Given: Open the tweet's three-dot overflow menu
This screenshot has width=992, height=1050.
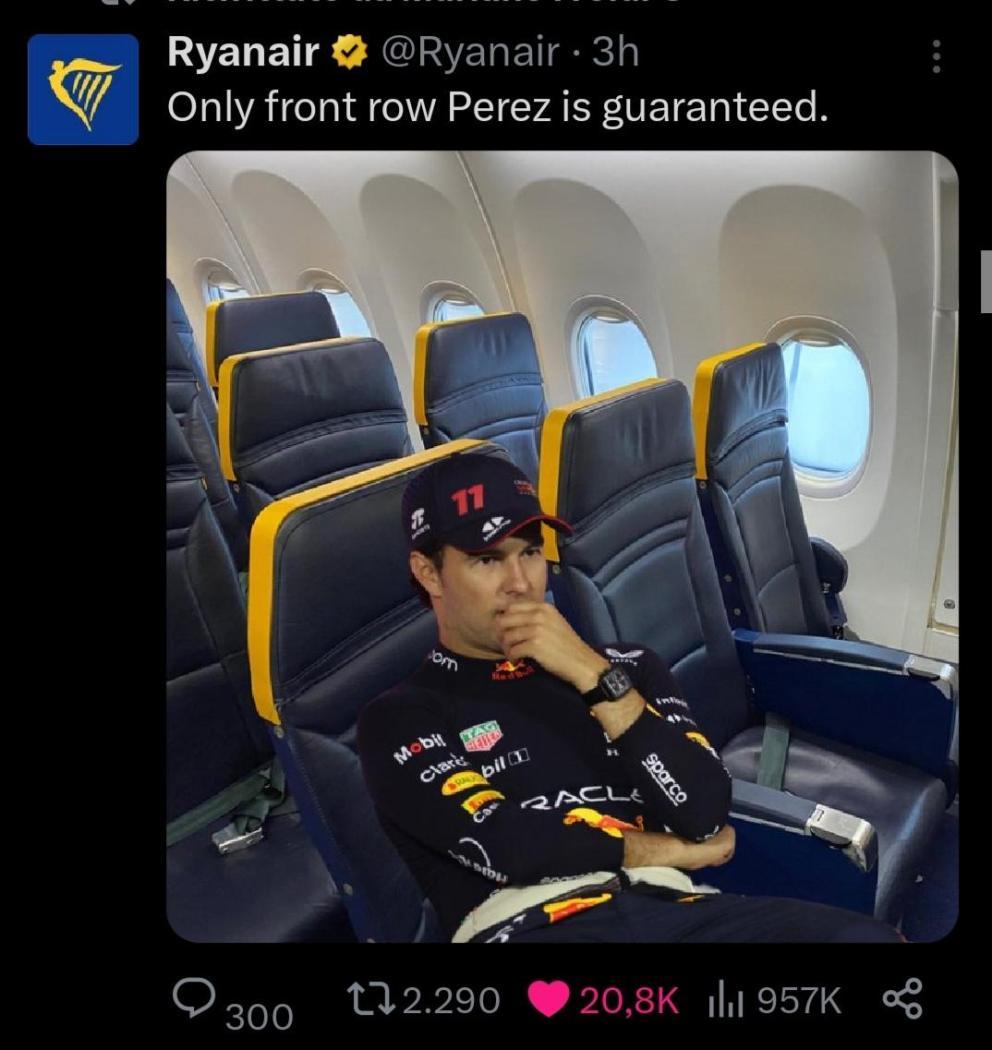Looking at the screenshot, I should pyautogui.click(x=936, y=57).
